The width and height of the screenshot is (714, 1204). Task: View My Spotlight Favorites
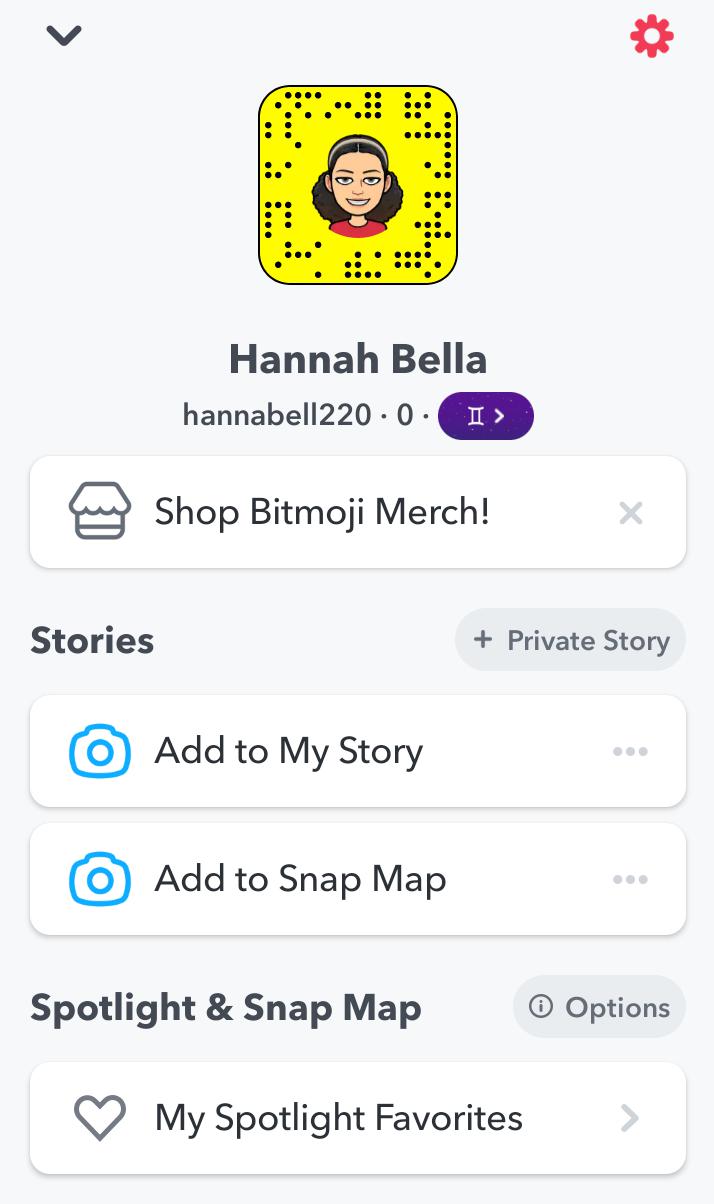(x=338, y=1117)
